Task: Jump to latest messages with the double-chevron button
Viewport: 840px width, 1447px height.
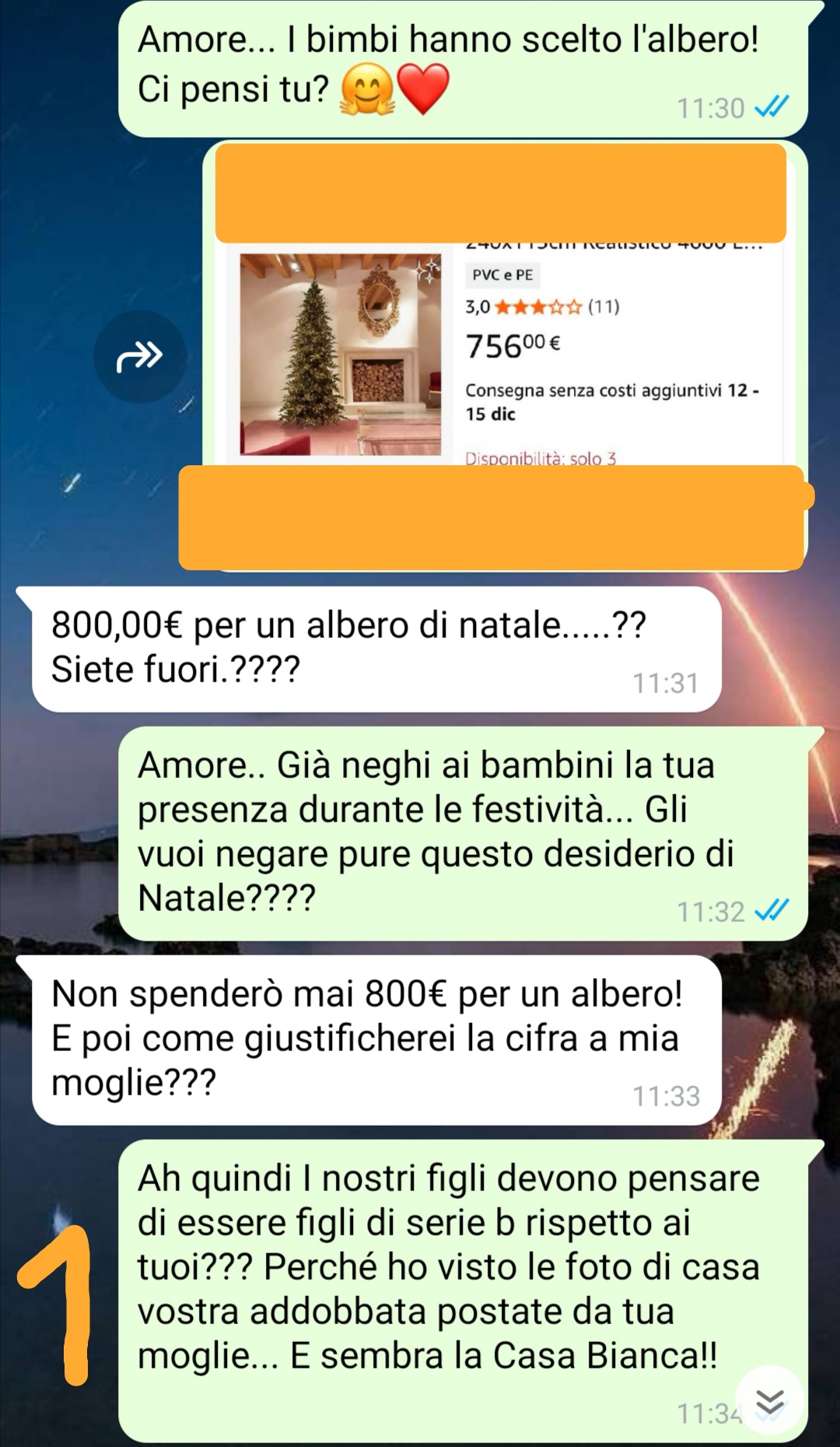Action: click(769, 1401)
